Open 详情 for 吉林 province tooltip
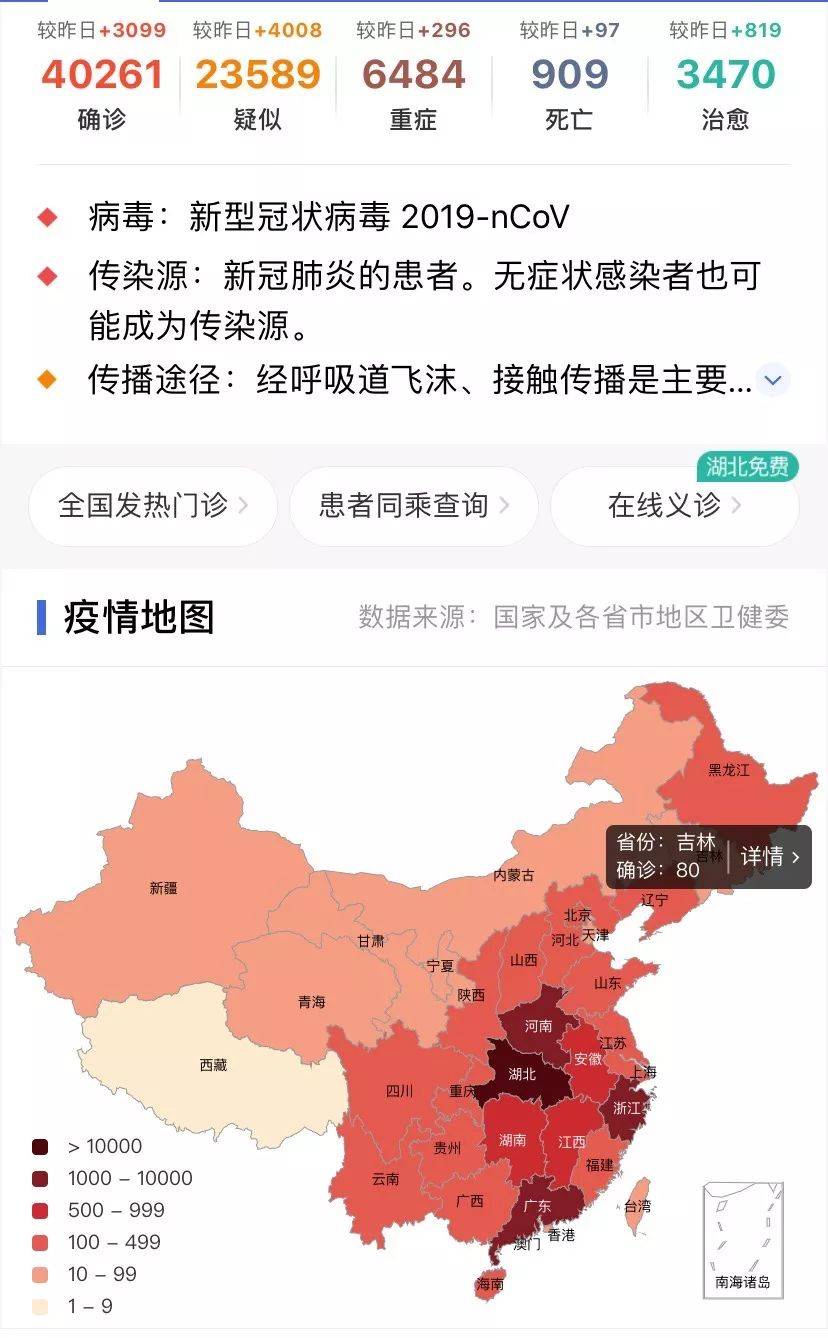828x1338 pixels. [770, 857]
